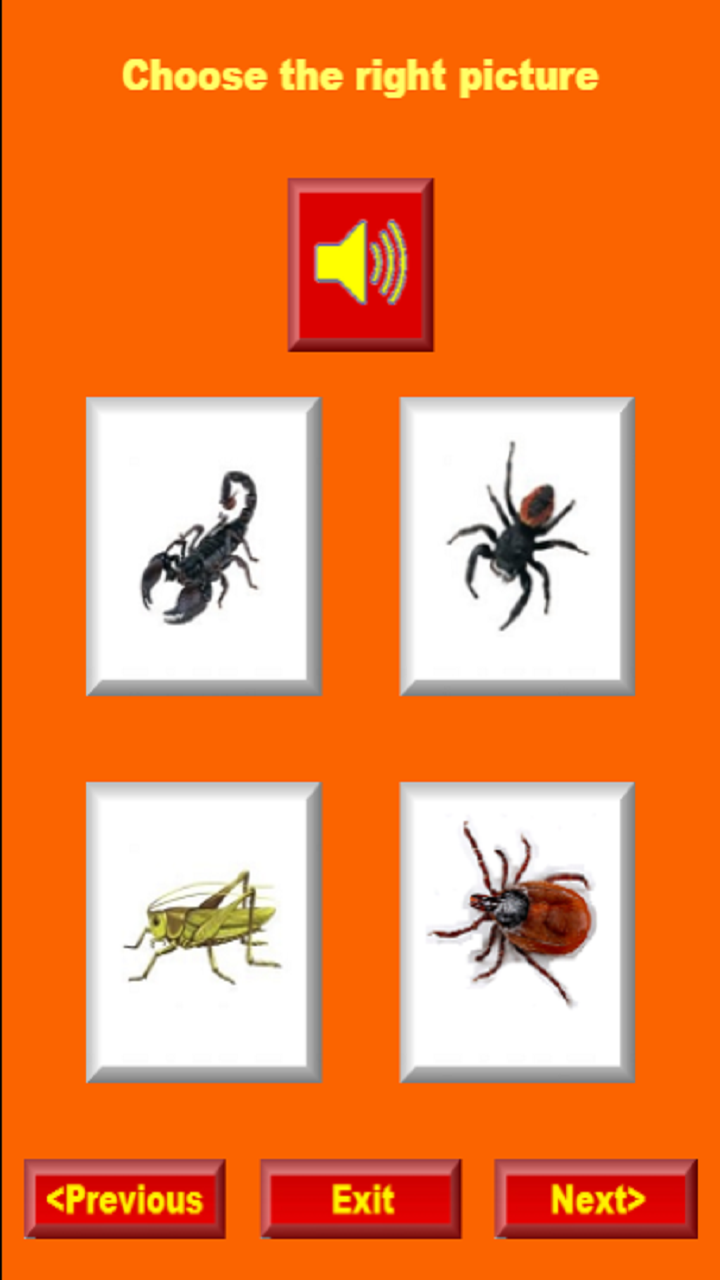Go to the Next question

596,1198
